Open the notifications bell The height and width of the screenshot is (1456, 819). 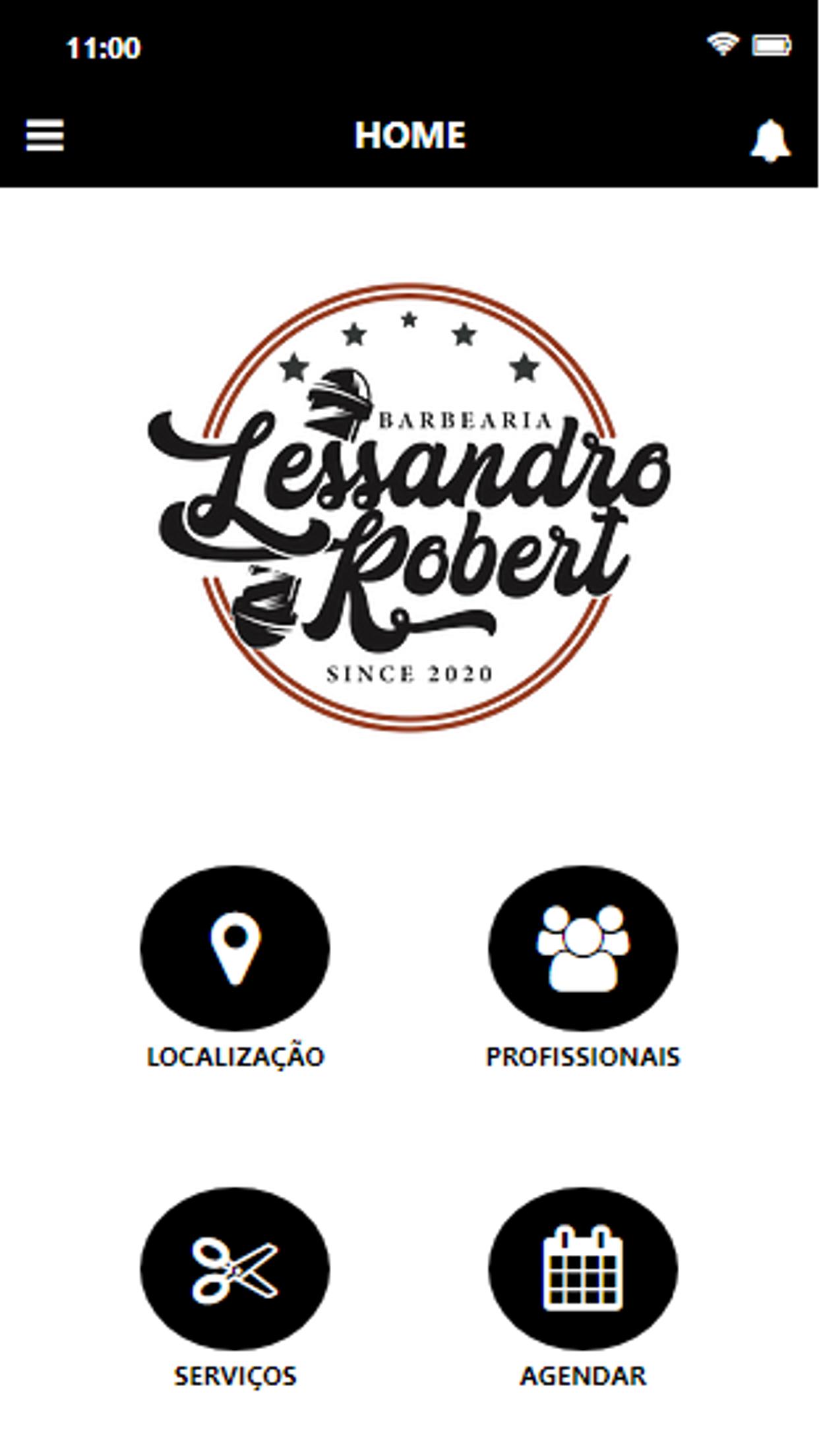coord(770,140)
